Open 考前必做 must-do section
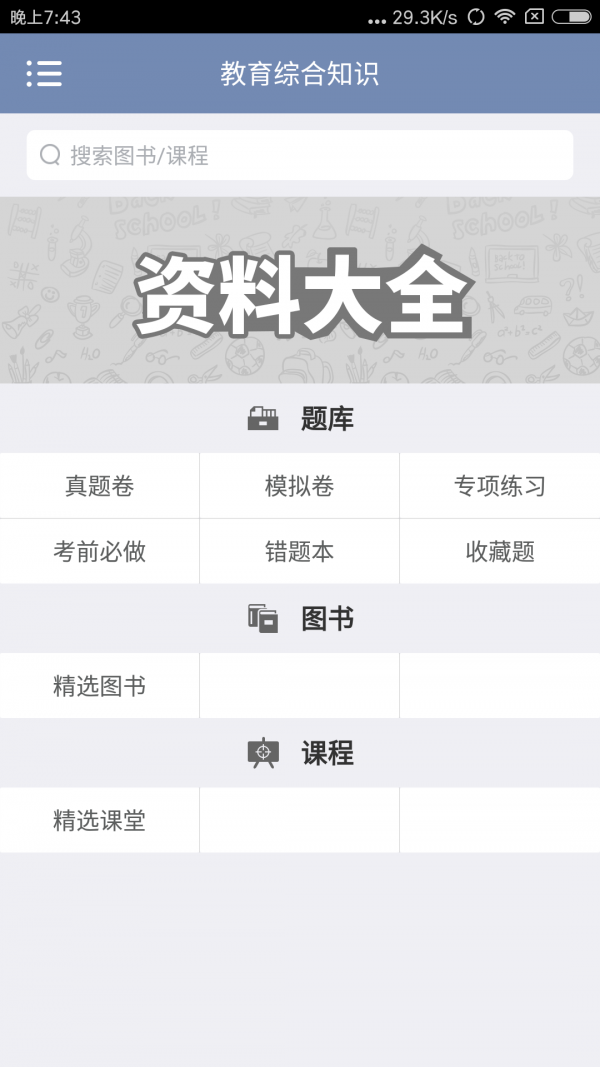This screenshot has width=600, height=1067. pos(99,551)
